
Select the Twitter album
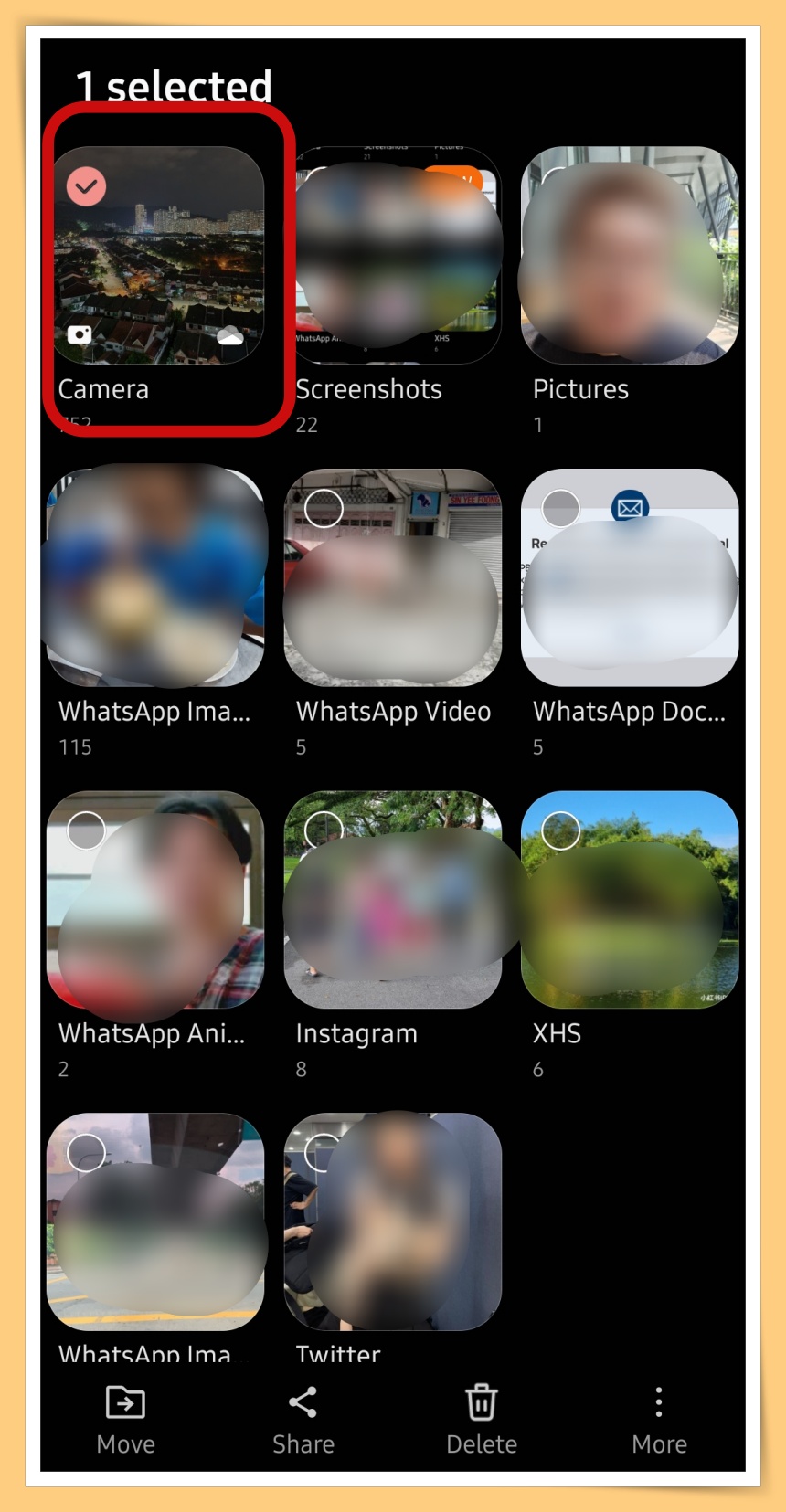click(322, 1152)
